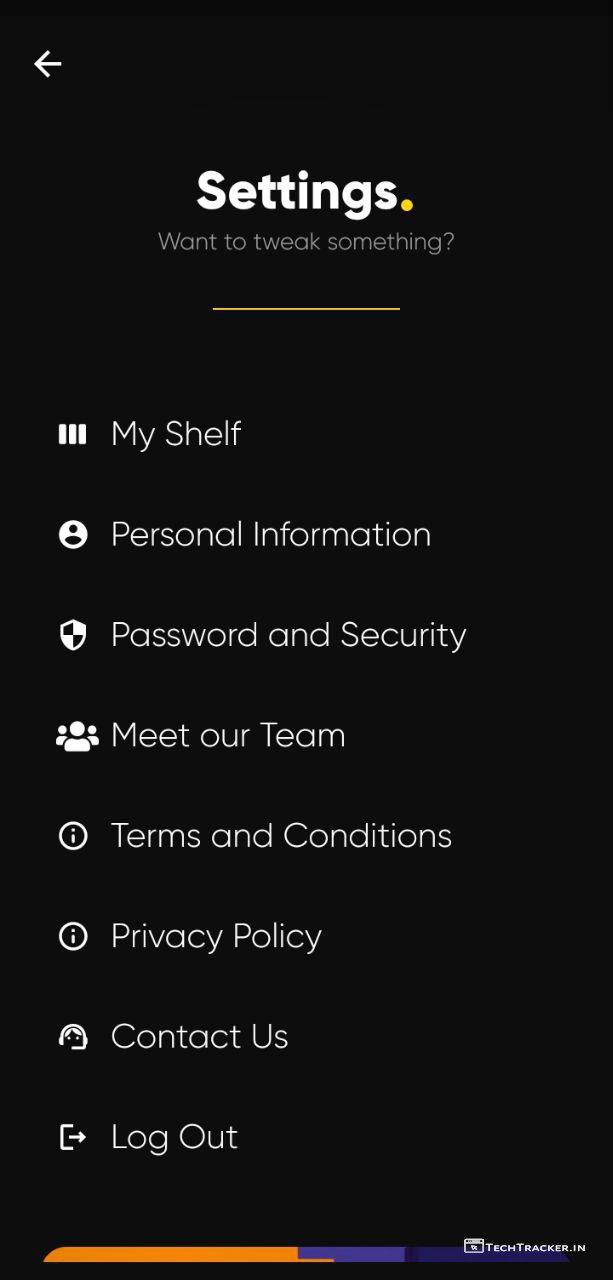
Task: Read the Terms and Conditions
Action: 280,836
